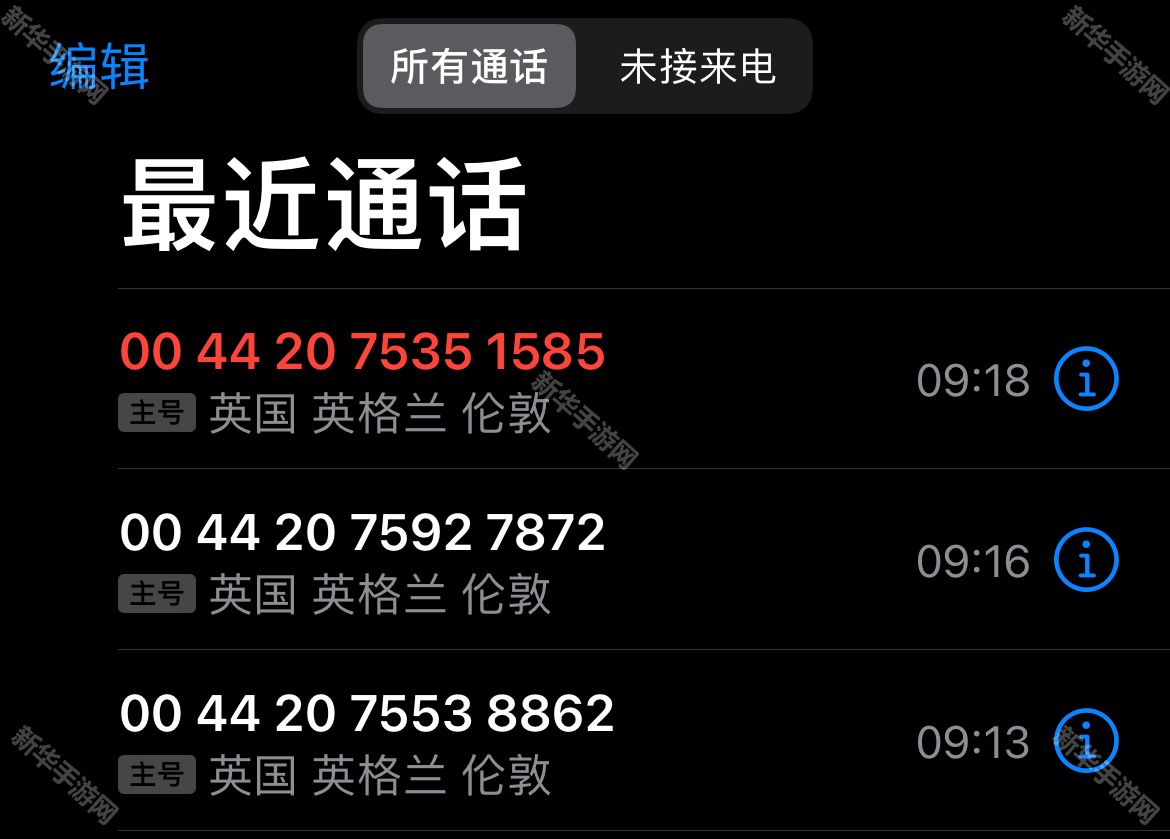Viewport: 1170px width, 839px height.
Task: Select the 所有通话 segment
Action: 469,67
